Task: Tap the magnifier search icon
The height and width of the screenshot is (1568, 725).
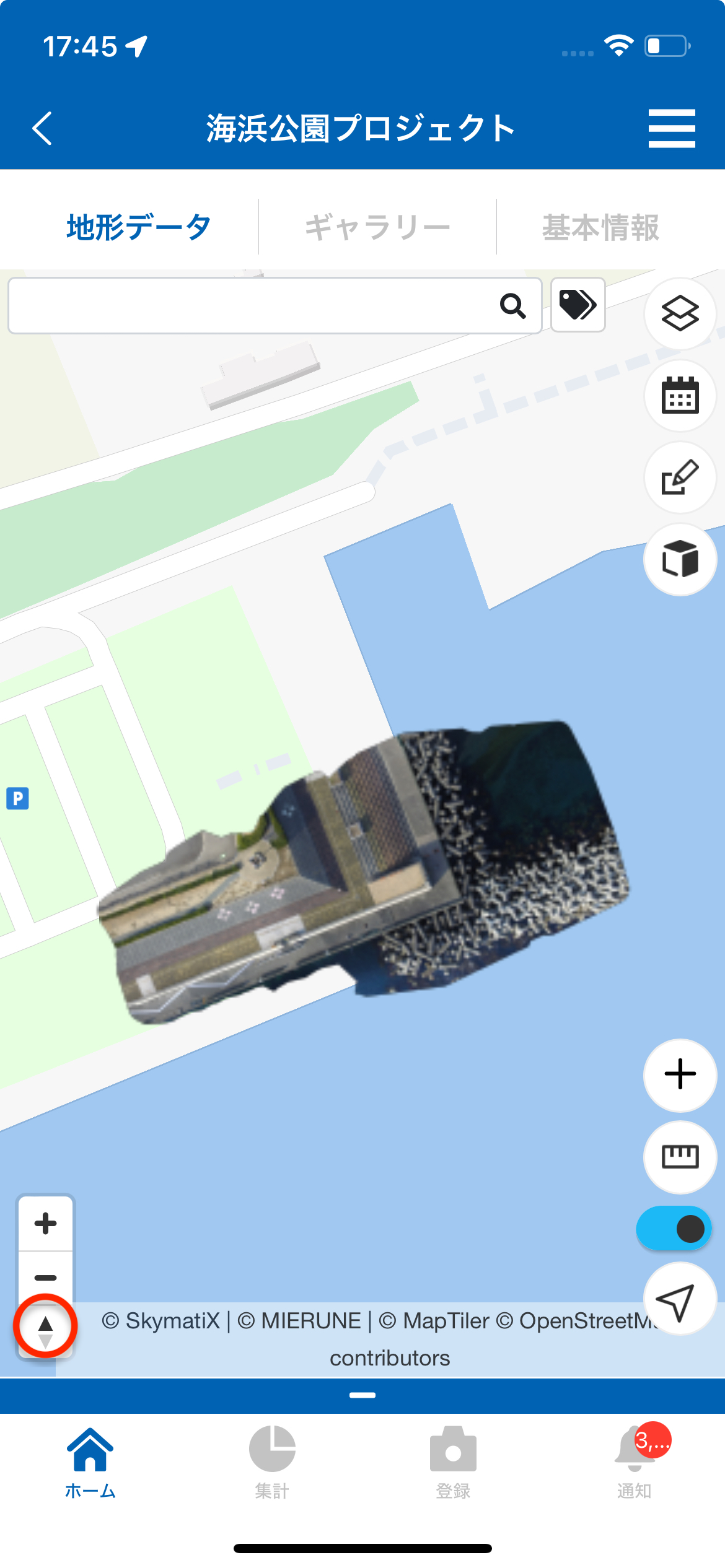Action: tap(513, 305)
